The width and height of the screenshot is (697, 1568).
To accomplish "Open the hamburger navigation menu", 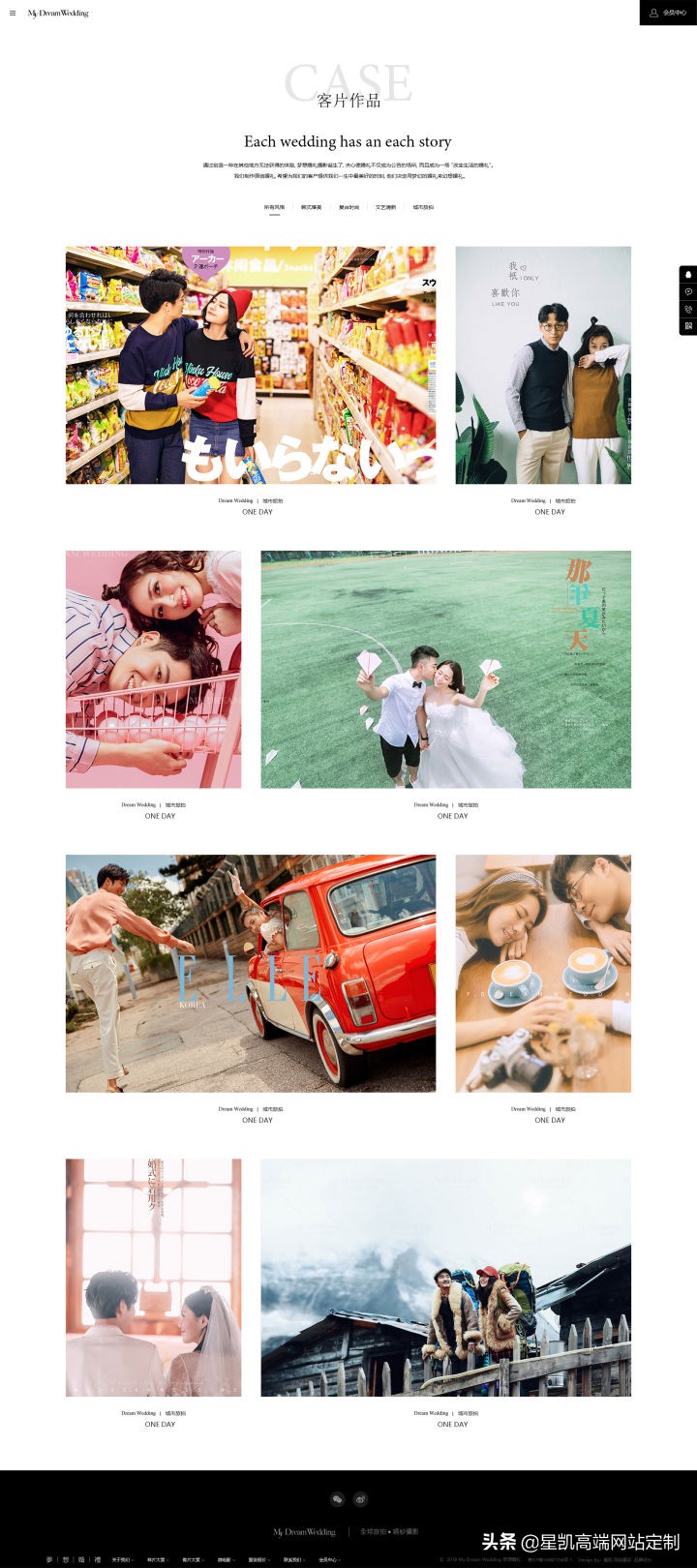I will point(13,13).
